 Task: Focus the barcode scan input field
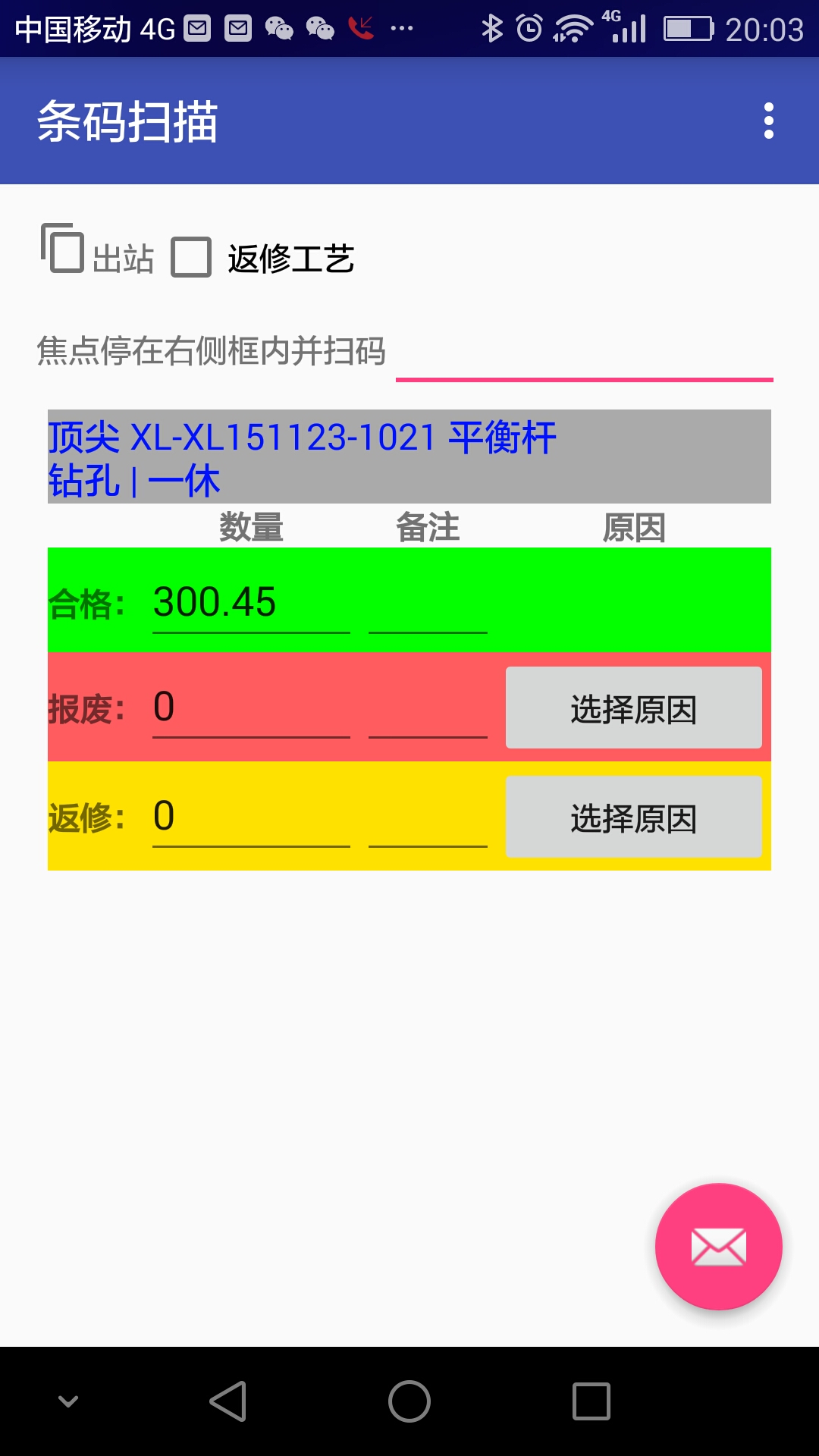click(584, 354)
